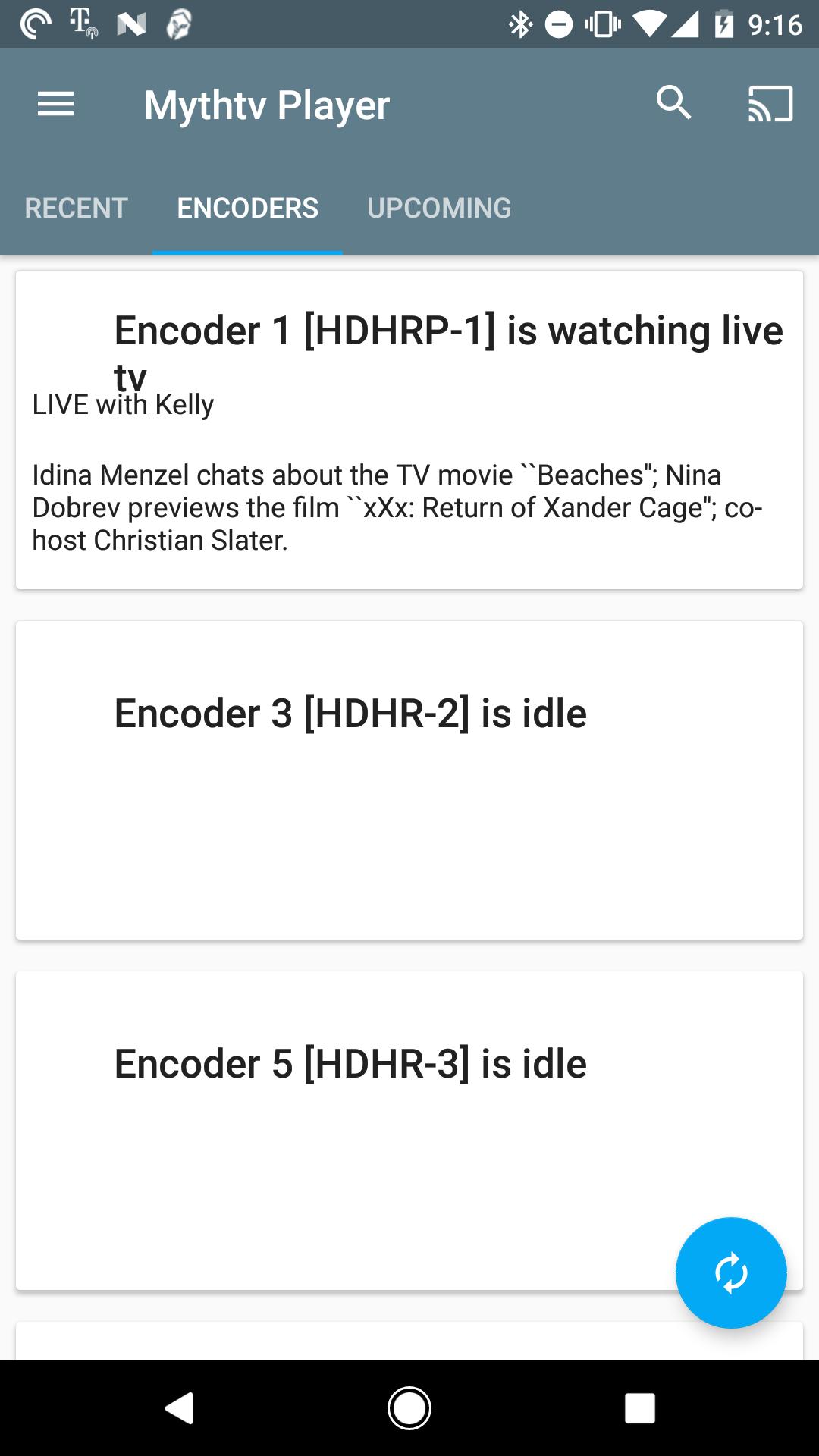Go back using the system back button

click(x=180, y=1408)
